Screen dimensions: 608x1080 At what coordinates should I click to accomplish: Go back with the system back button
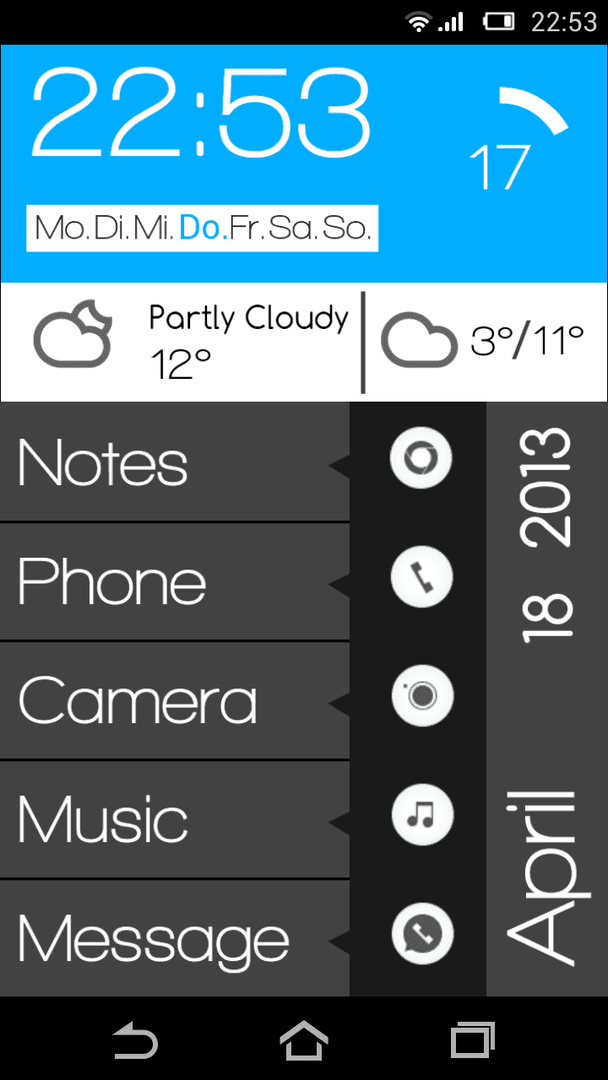tap(136, 1040)
